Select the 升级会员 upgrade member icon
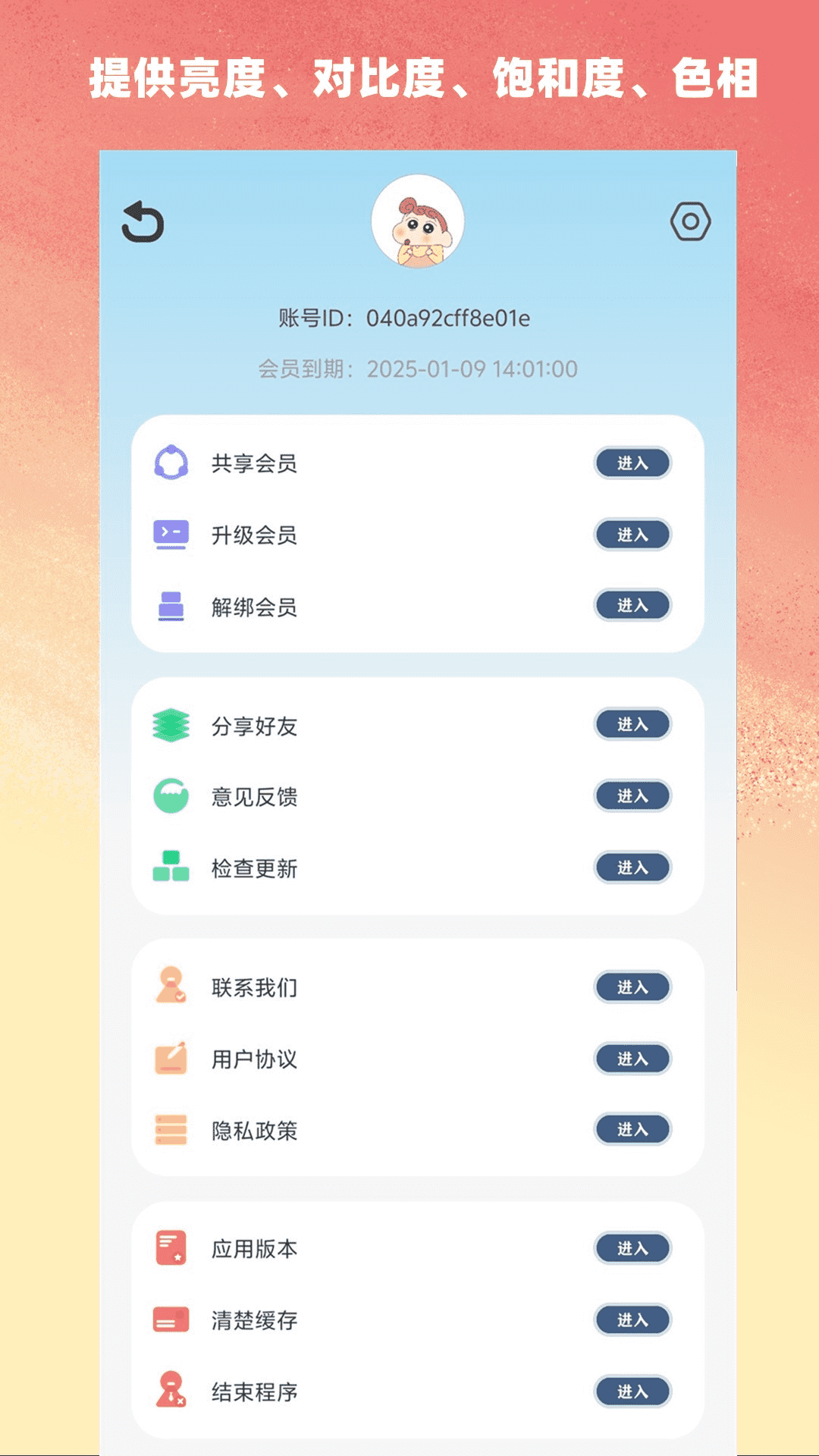Screen dimensions: 819x1456 pyautogui.click(x=173, y=535)
